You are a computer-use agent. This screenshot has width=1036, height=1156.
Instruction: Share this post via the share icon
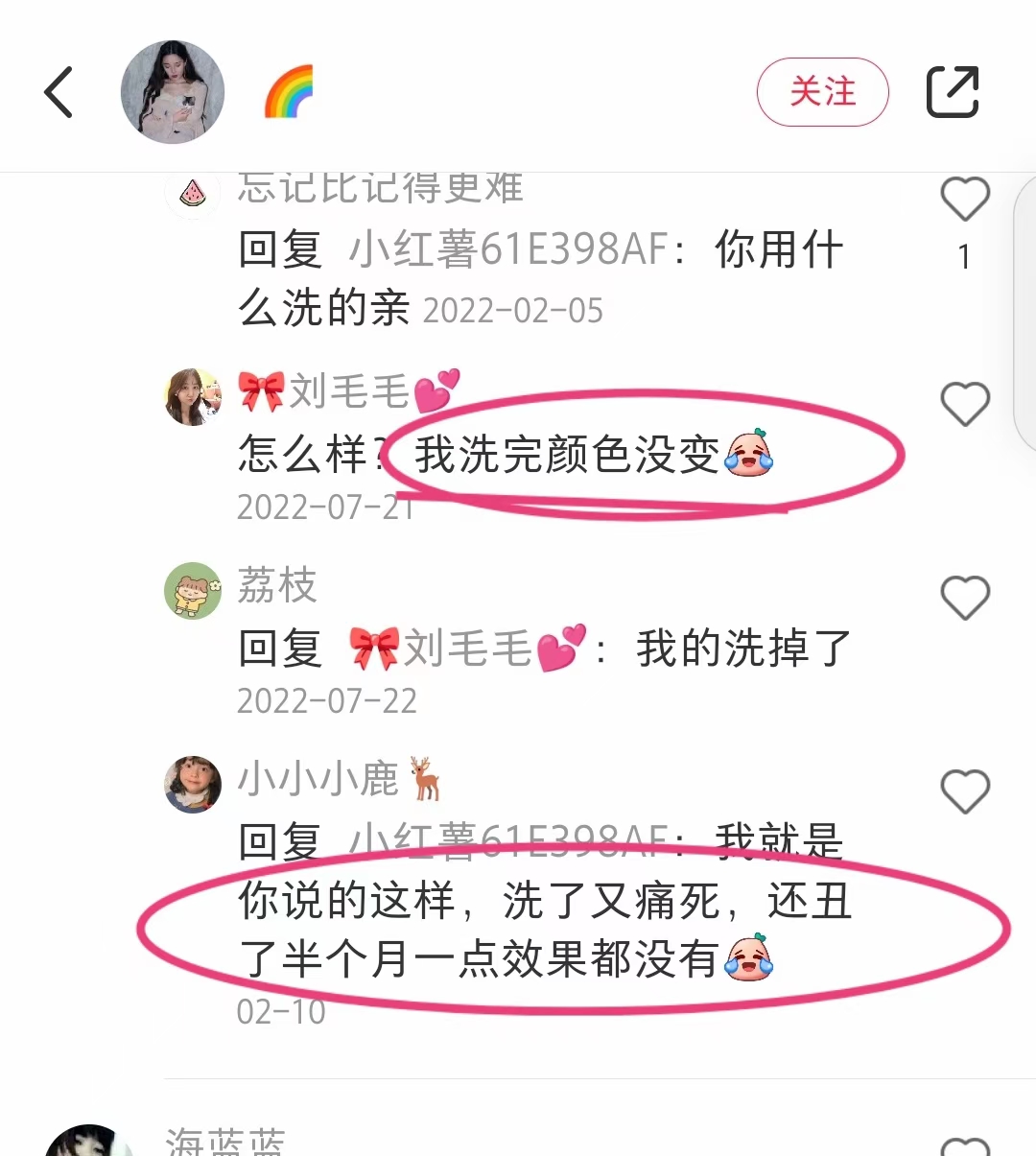click(x=952, y=92)
